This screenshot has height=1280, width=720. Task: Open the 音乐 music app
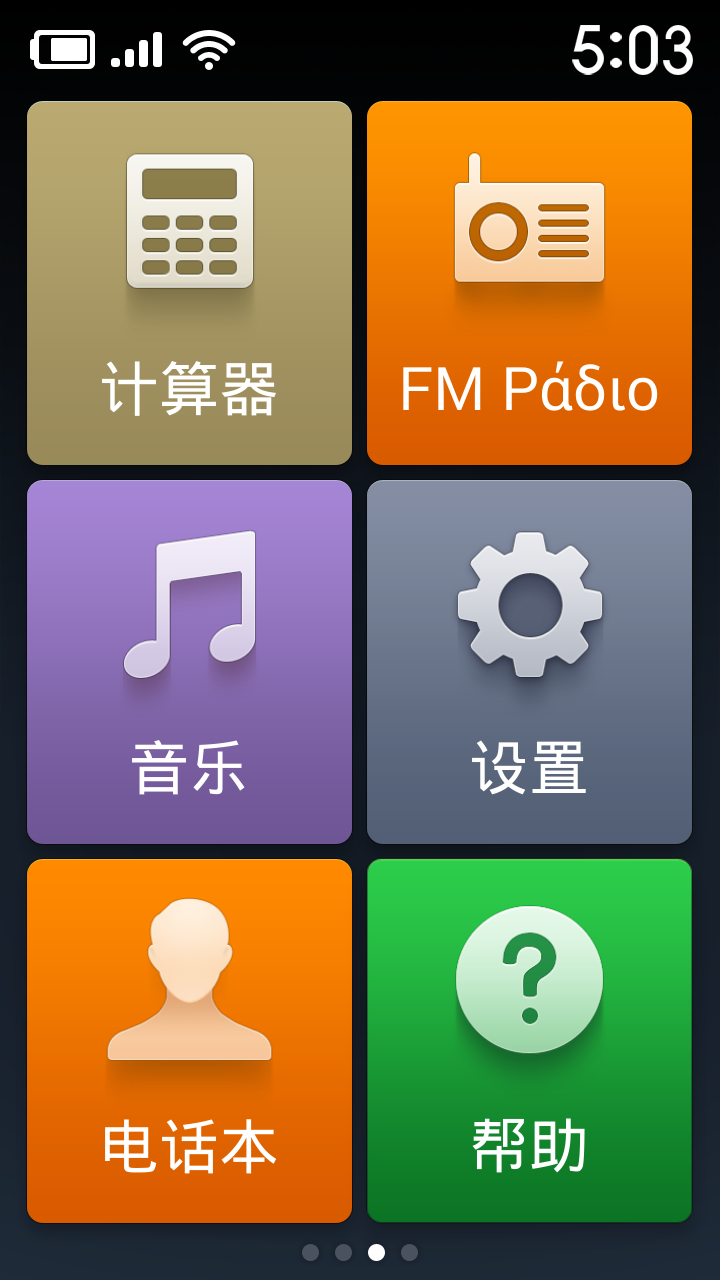tap(189, 662)
